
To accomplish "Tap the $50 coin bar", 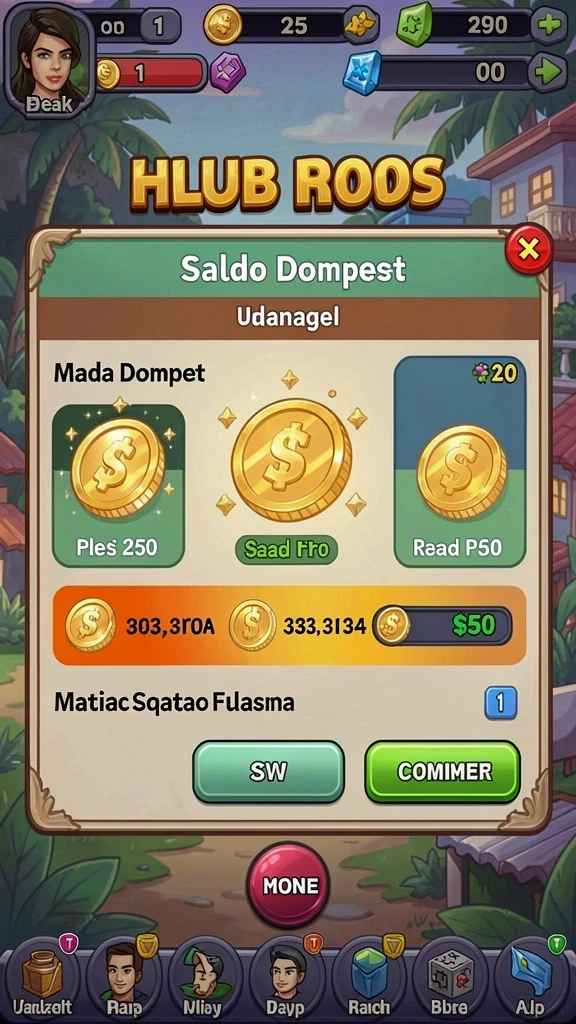I will [x=443, y=626].
